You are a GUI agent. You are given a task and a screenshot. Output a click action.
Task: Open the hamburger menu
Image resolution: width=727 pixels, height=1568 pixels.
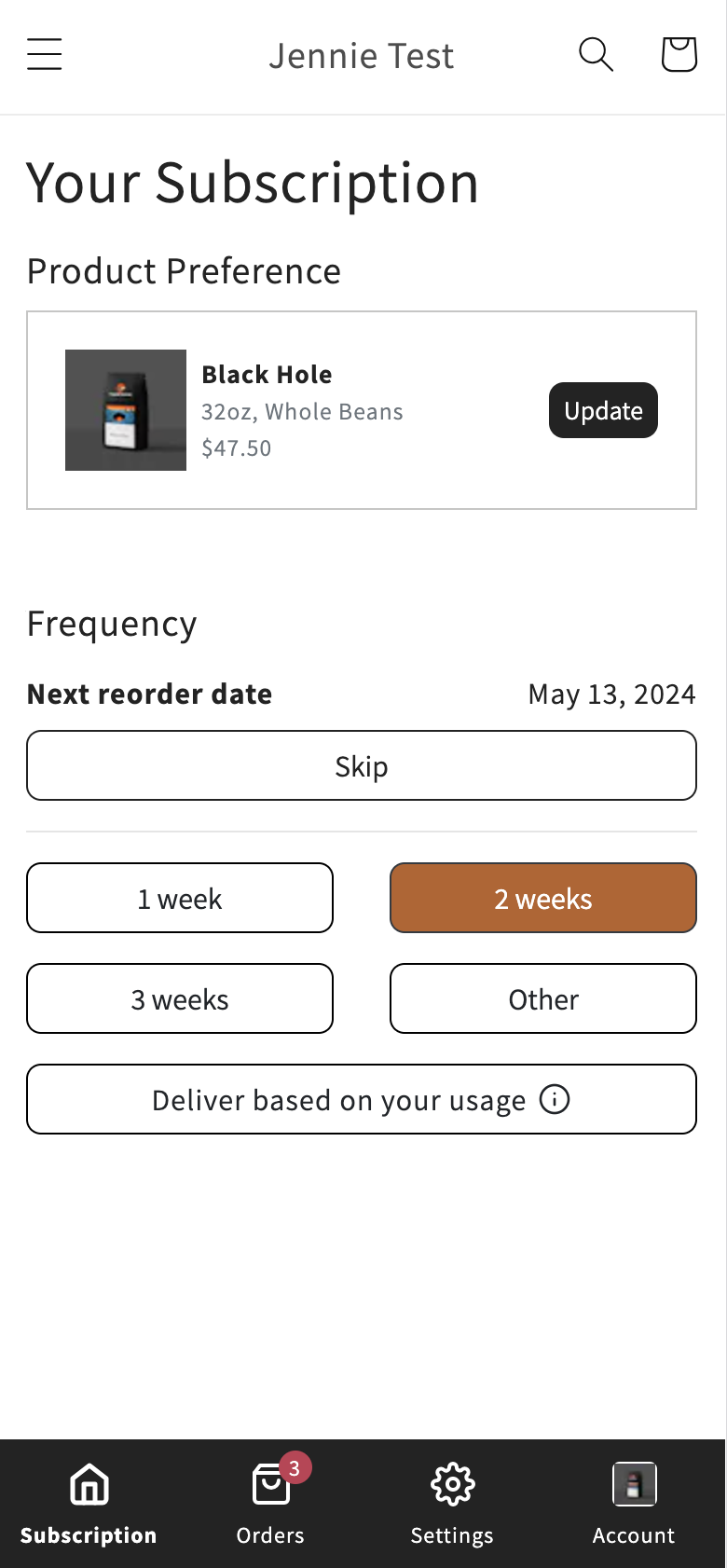(44, 54)
